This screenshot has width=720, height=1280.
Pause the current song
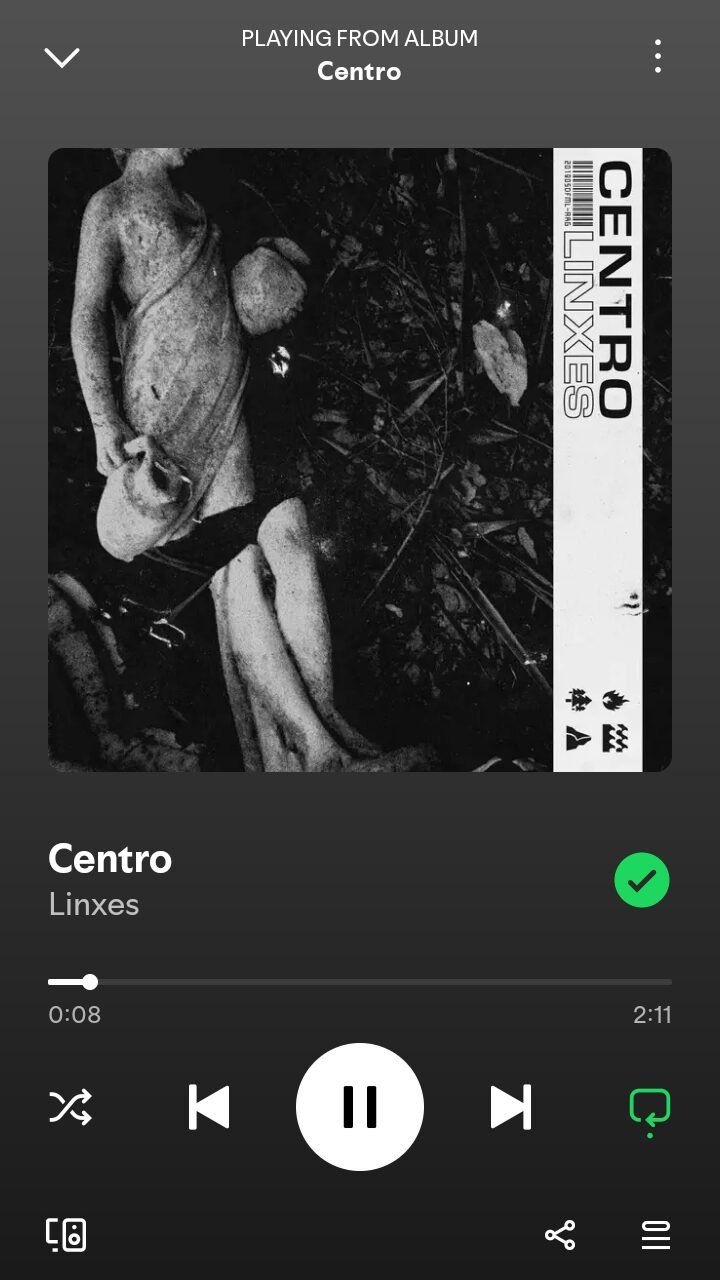(360, 1107)
